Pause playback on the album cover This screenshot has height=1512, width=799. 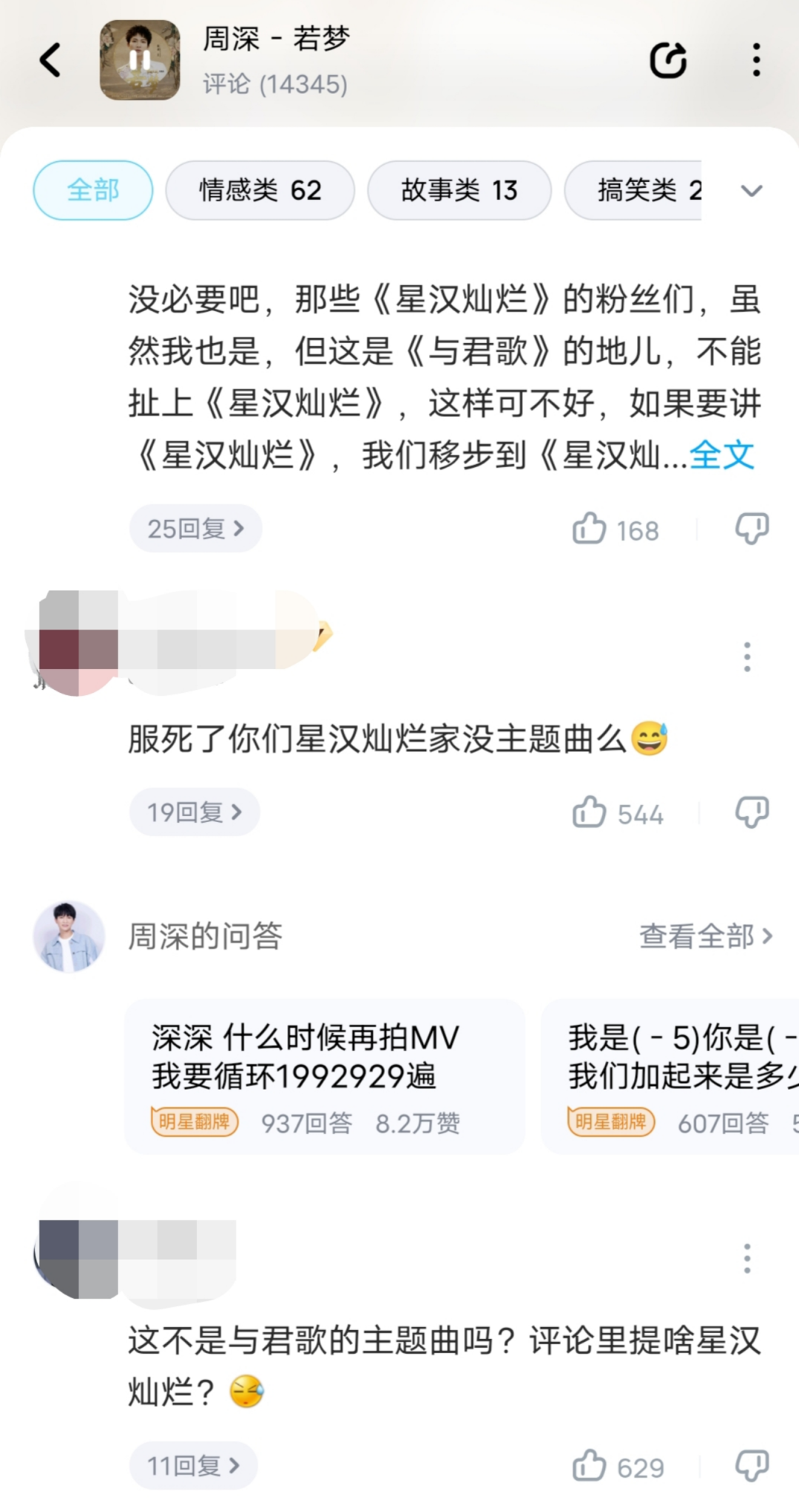pos(140,60)
